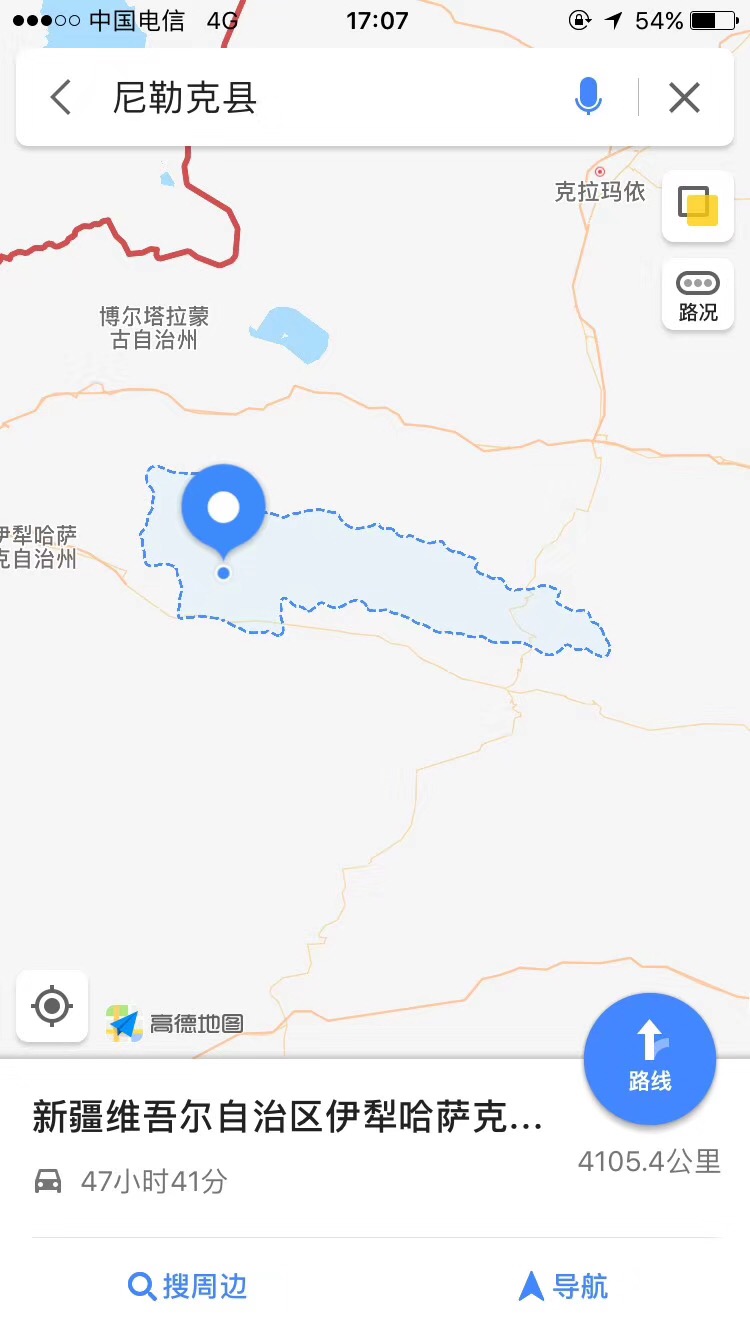Search nearby with 搜周边
This screenshot has height=1334, width=750.
pos(188,1286)
